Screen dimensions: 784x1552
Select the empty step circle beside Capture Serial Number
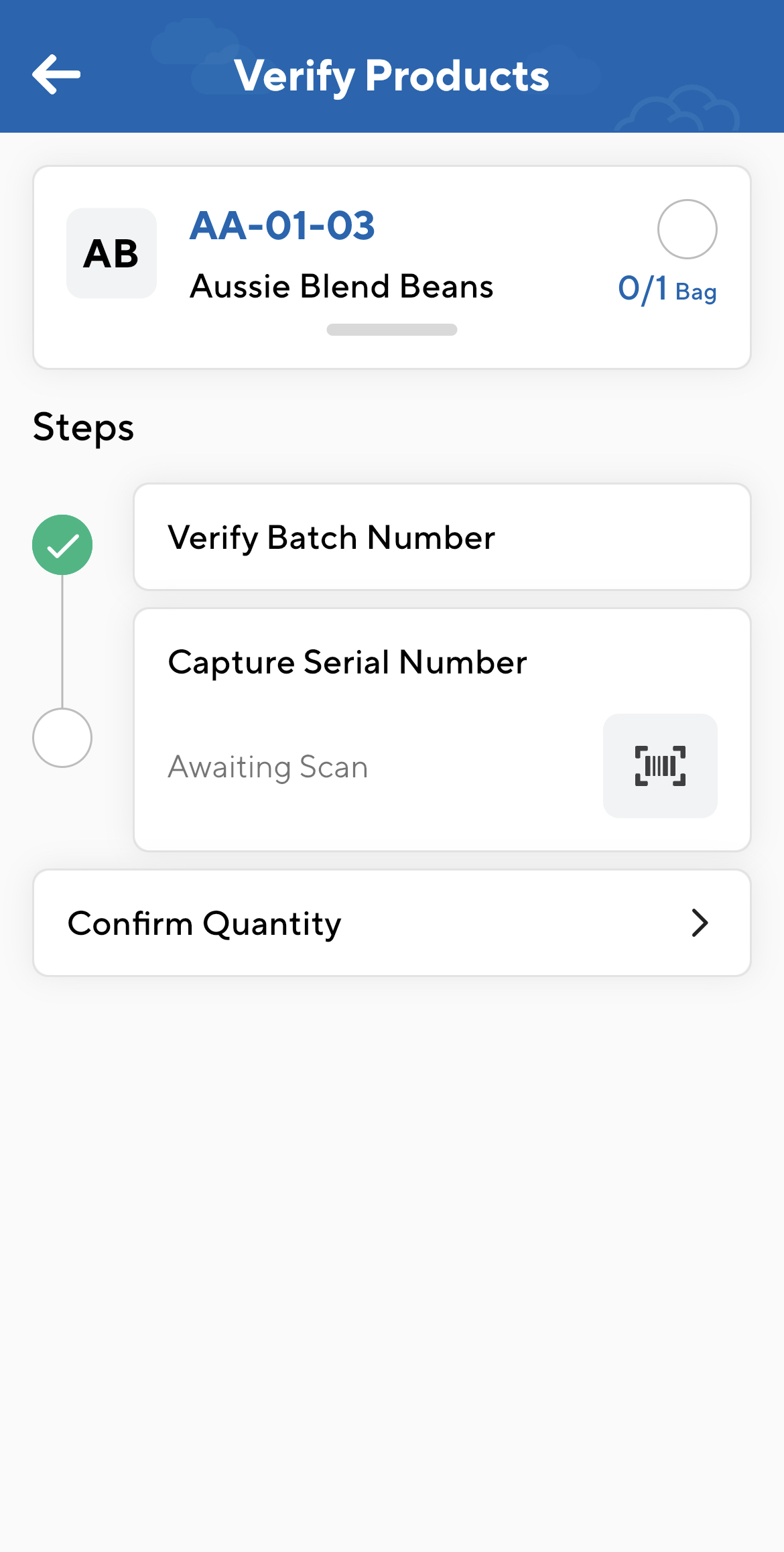pyautogui.click(x=62, y=736)
